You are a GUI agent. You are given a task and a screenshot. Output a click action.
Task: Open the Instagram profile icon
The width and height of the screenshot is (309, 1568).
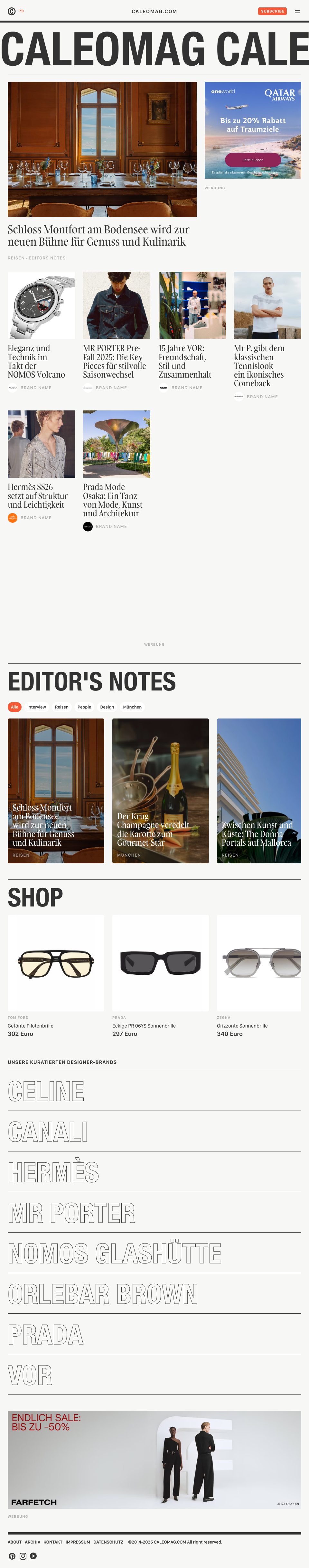coord(23,1556)
